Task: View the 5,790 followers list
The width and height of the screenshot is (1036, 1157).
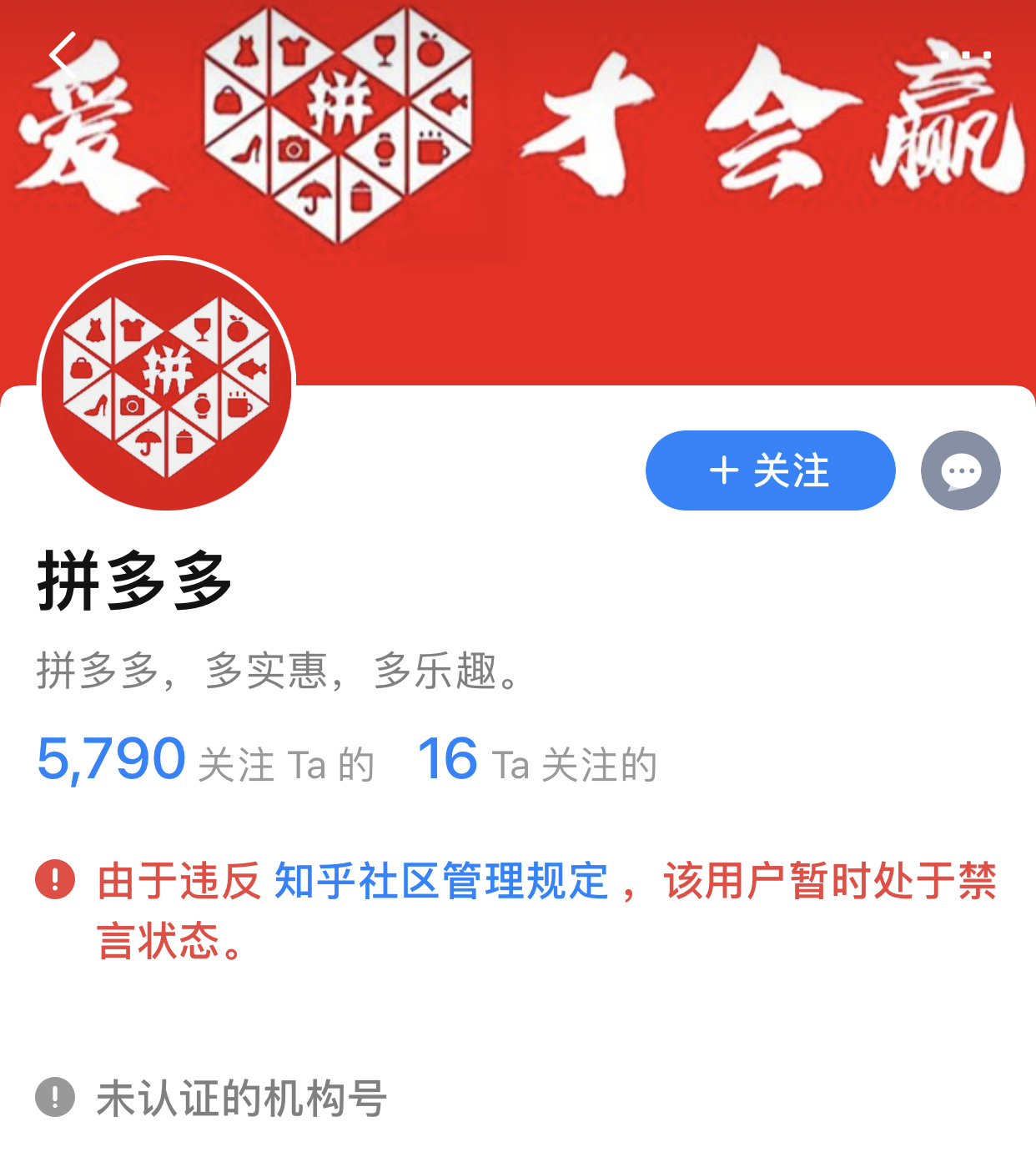Action: tap(205, 761)
